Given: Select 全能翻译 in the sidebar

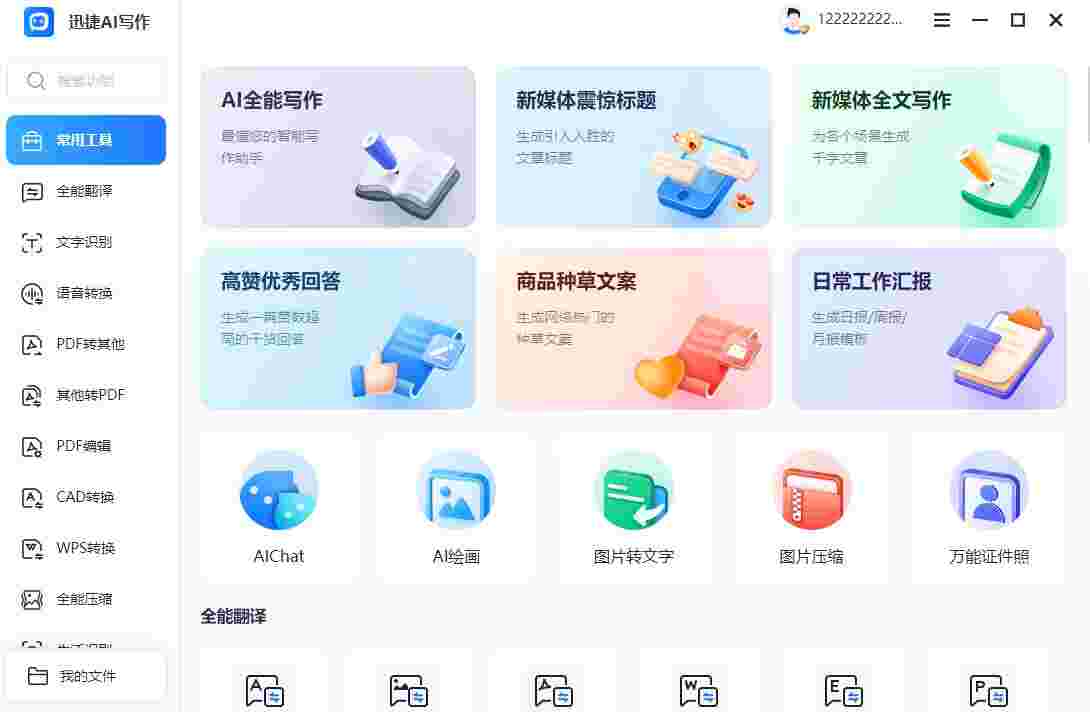Looking at the screenshot, I should (x=85, y=191).
